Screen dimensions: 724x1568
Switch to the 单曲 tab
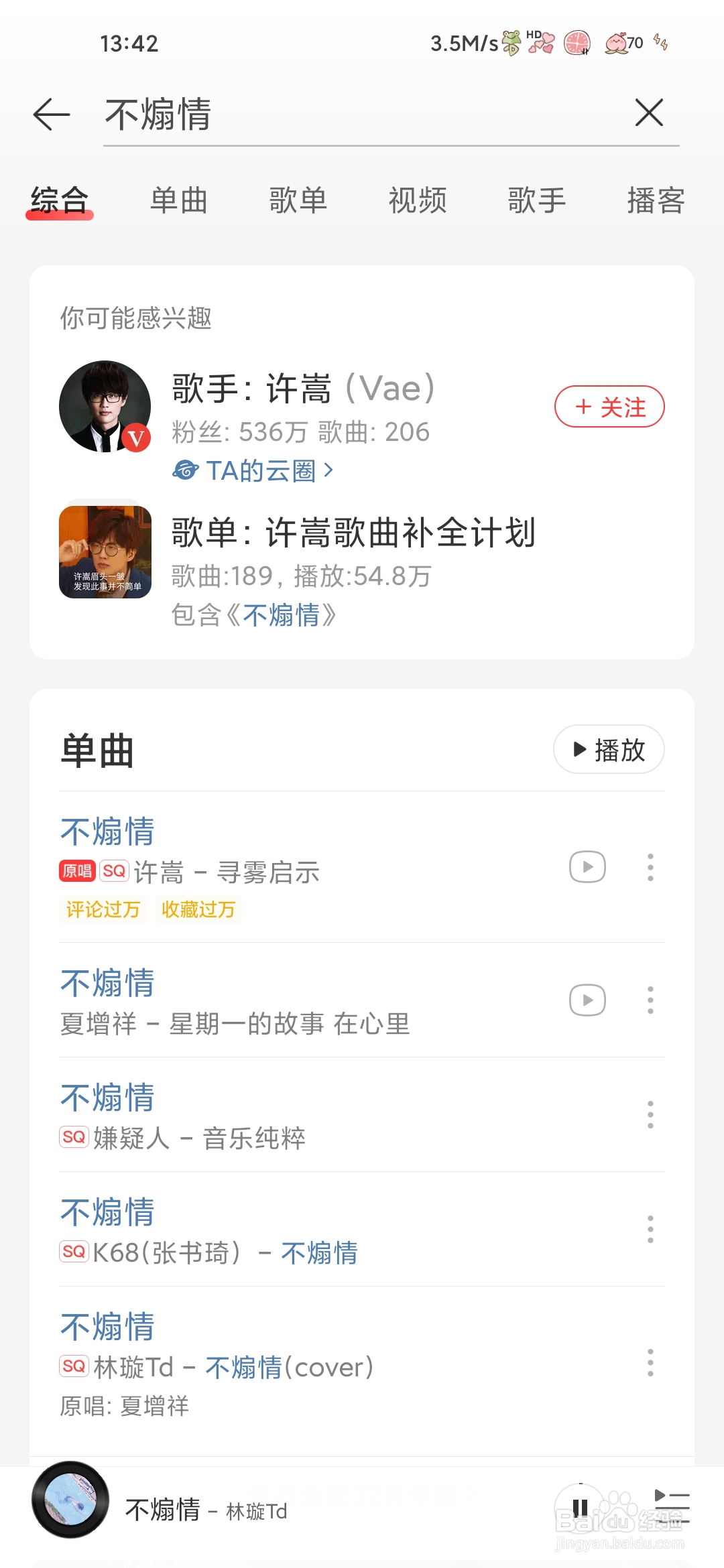click(179, 200)
